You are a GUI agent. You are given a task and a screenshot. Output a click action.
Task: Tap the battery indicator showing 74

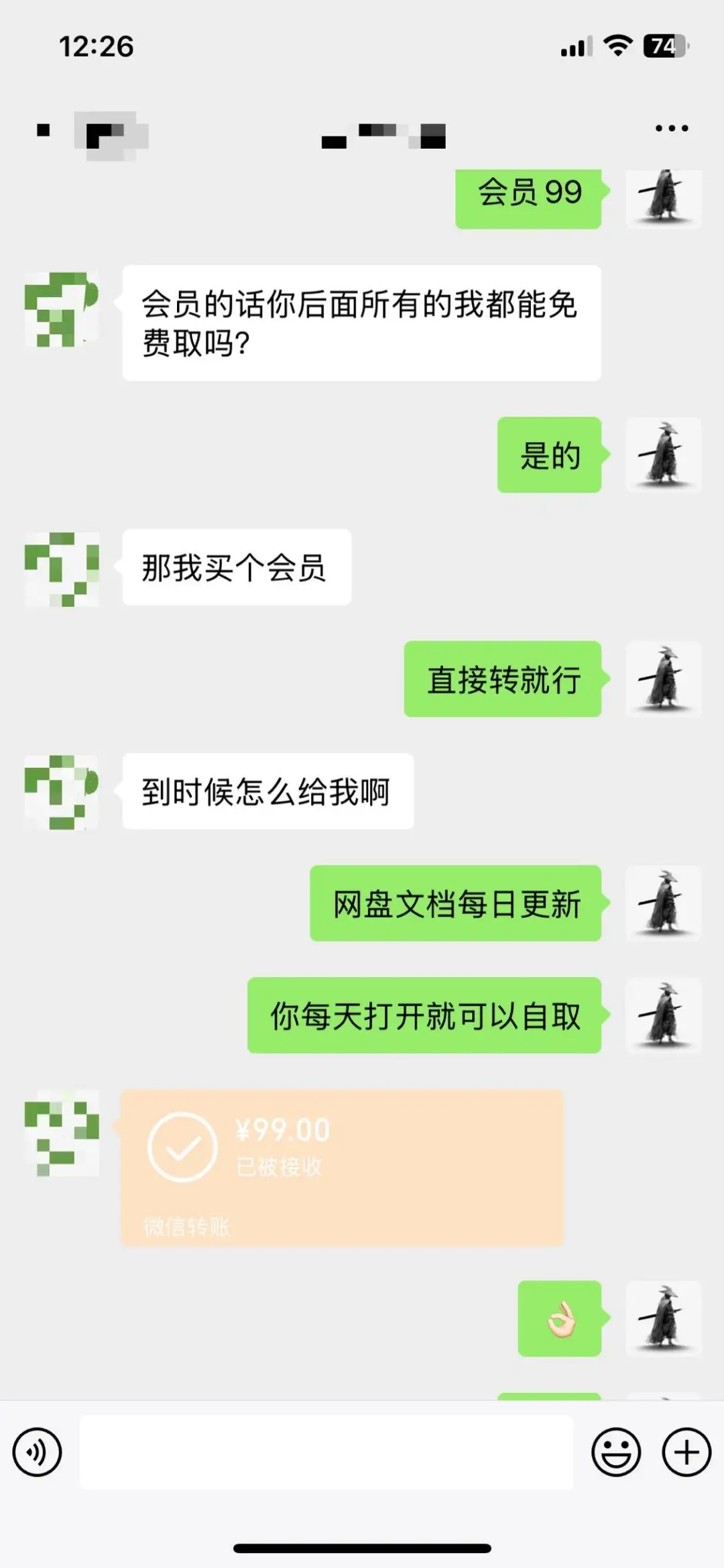[661, 44]
